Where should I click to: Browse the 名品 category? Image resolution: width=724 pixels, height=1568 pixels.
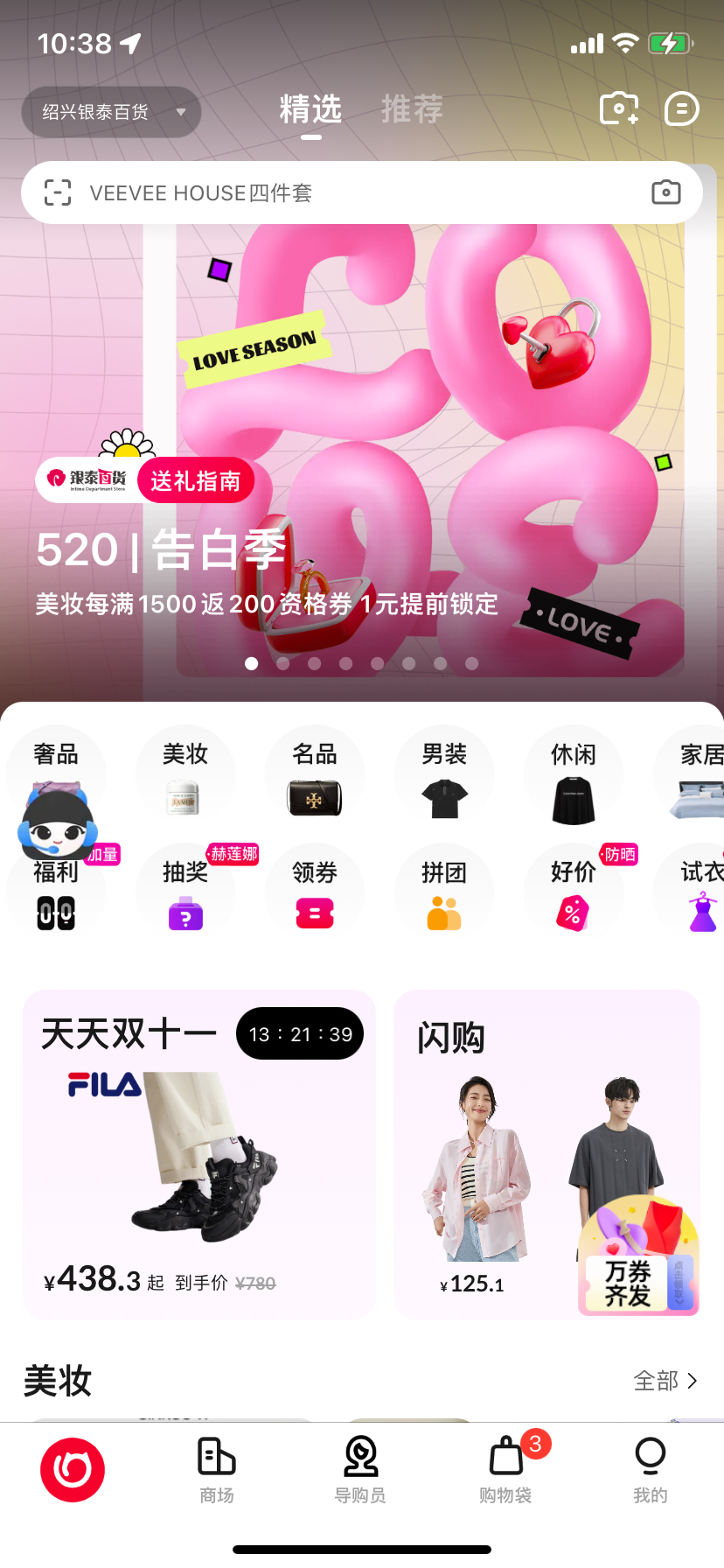click(x=314, y=776)
